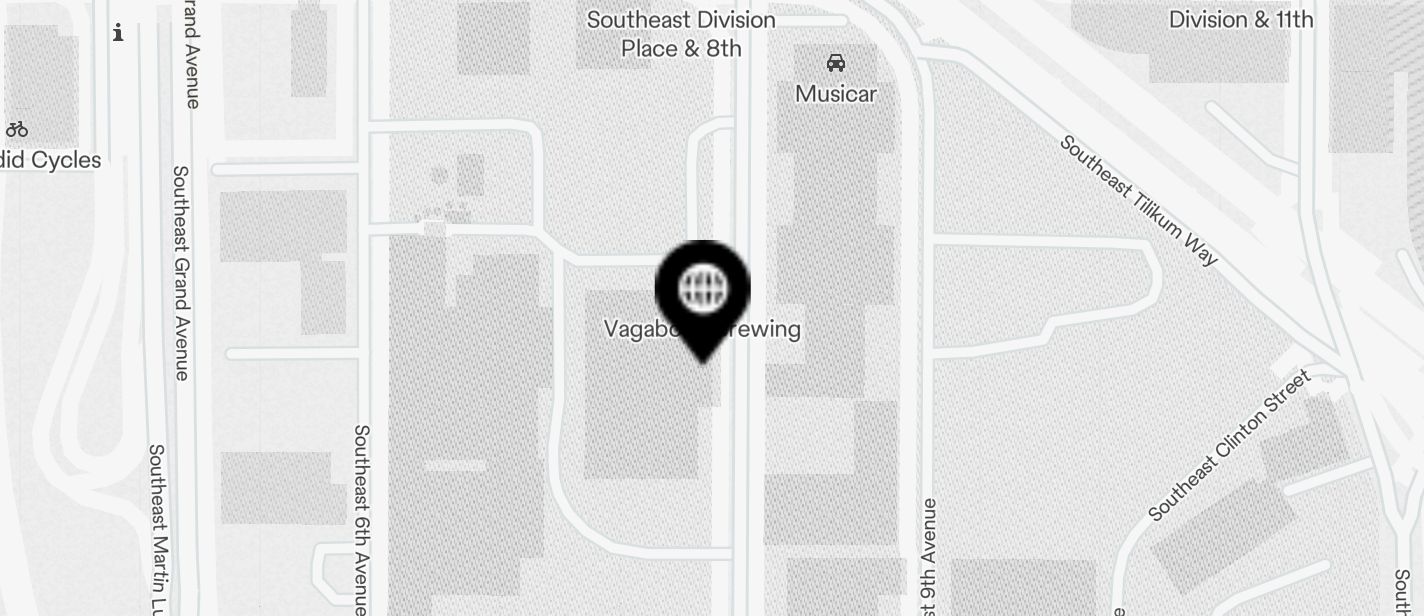
Task: Open the map attribution info icon
Action: [x=118, y=33]
